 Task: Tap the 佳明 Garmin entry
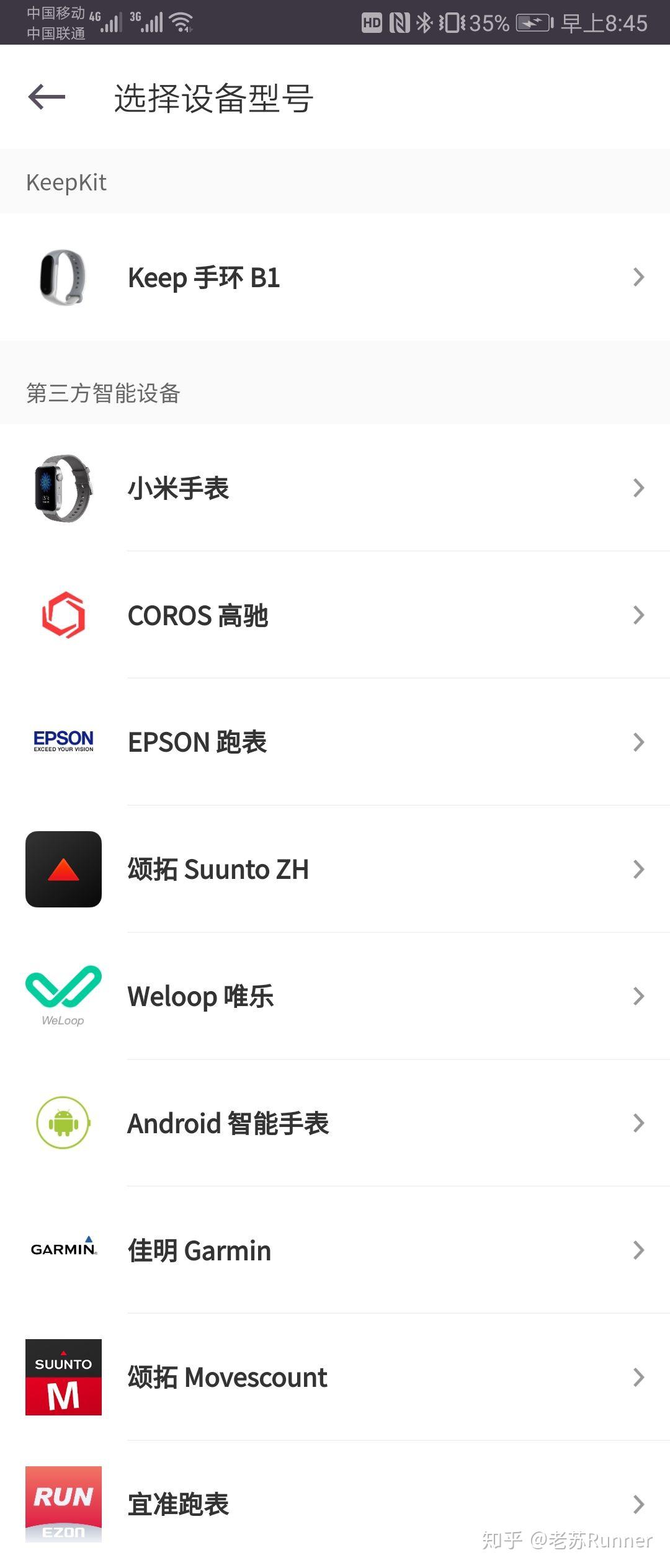(x=335, y=1250)
